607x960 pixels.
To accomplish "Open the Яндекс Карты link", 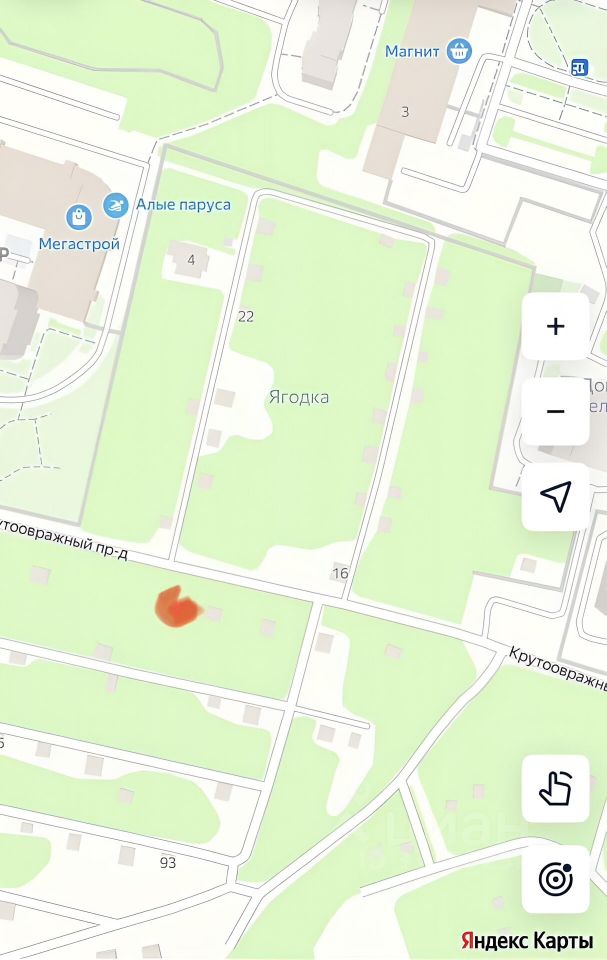I will tap(527, 941).
